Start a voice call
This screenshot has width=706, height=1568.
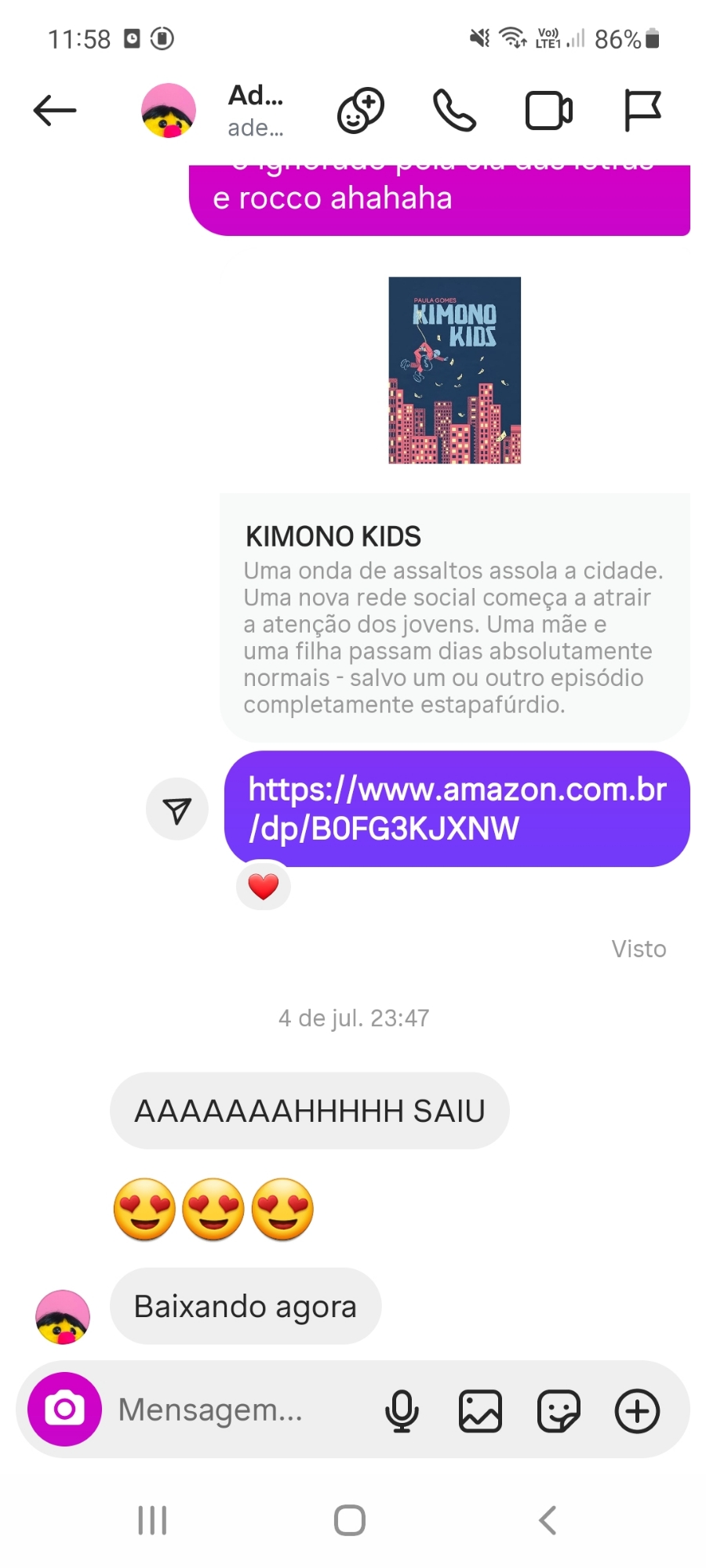coord(454,111)
